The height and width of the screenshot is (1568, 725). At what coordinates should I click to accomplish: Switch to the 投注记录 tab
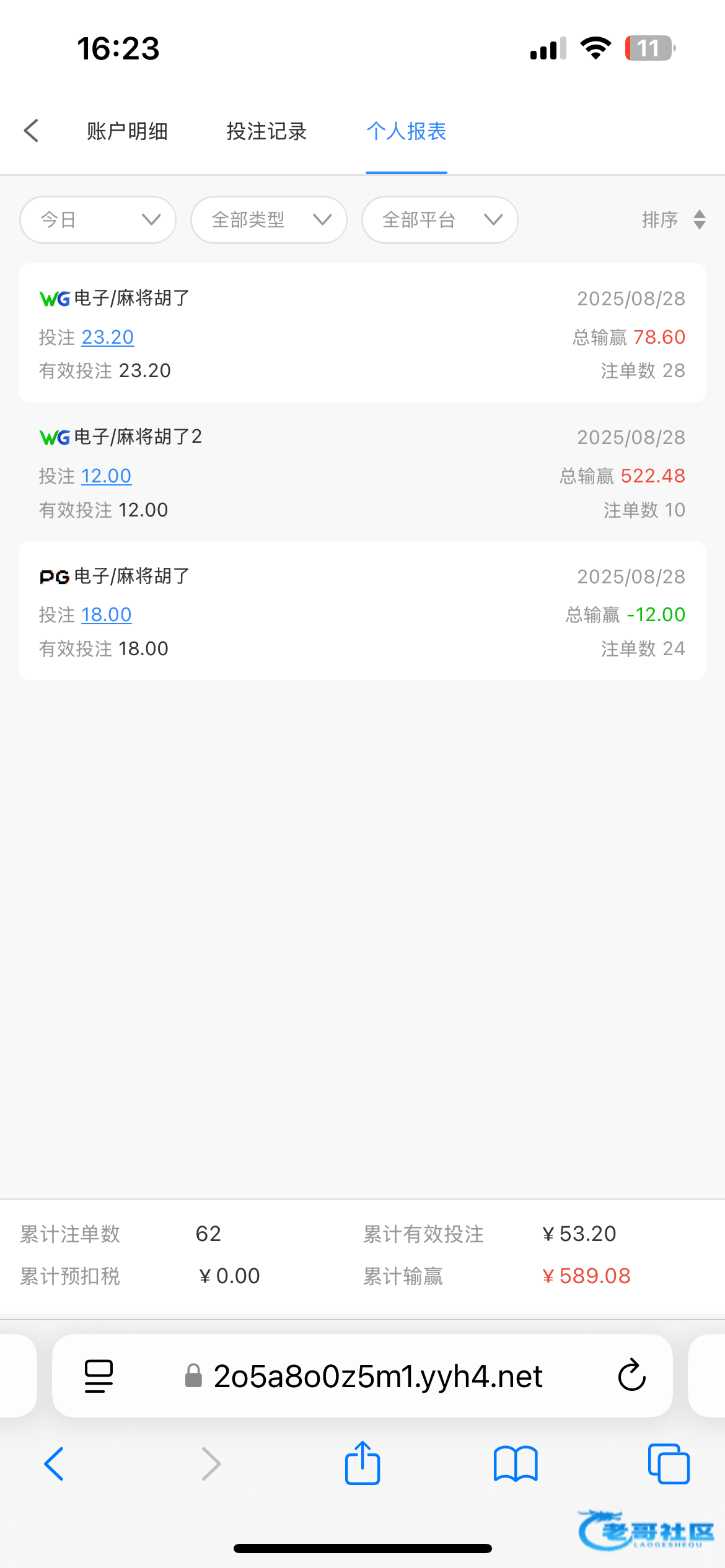(266, 131)
